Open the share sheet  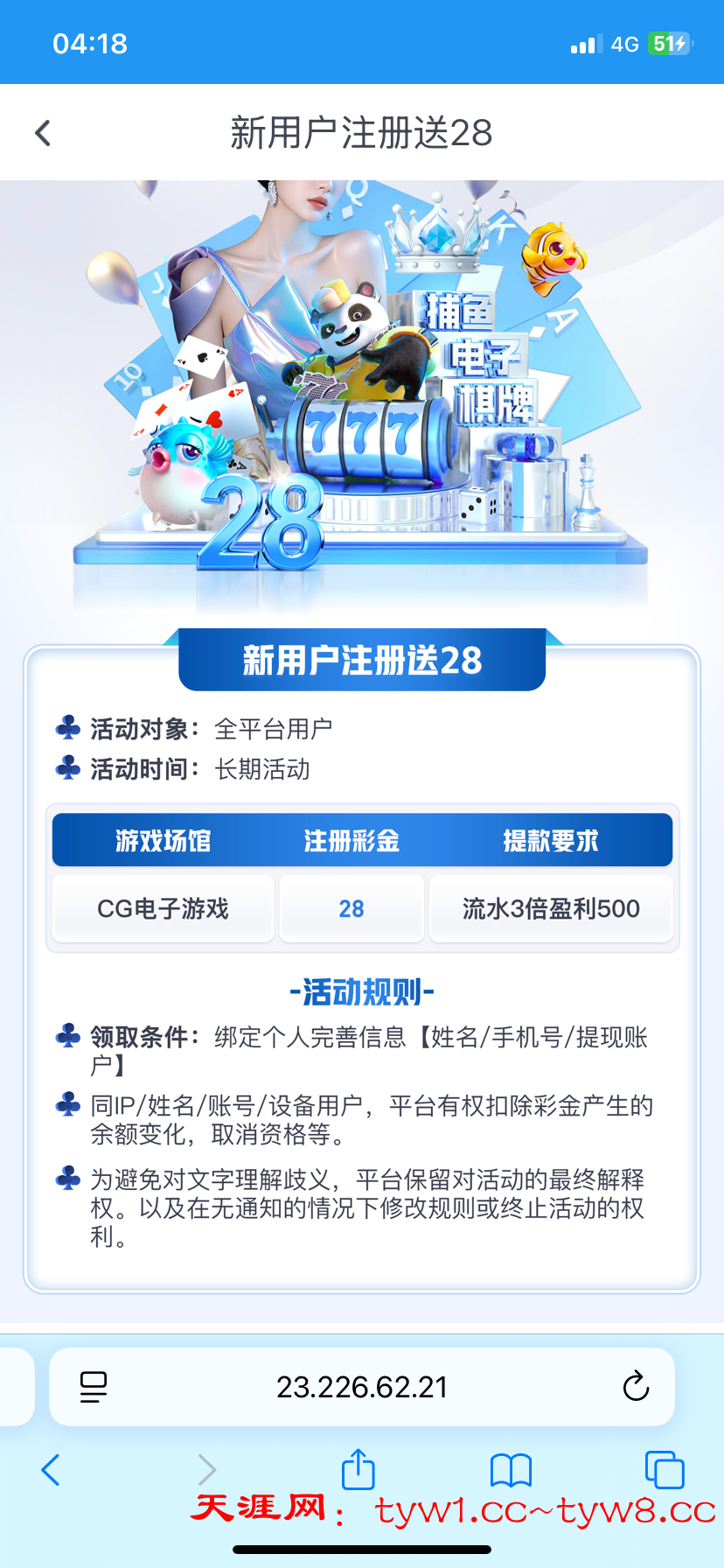click(x=358, y=1469)
